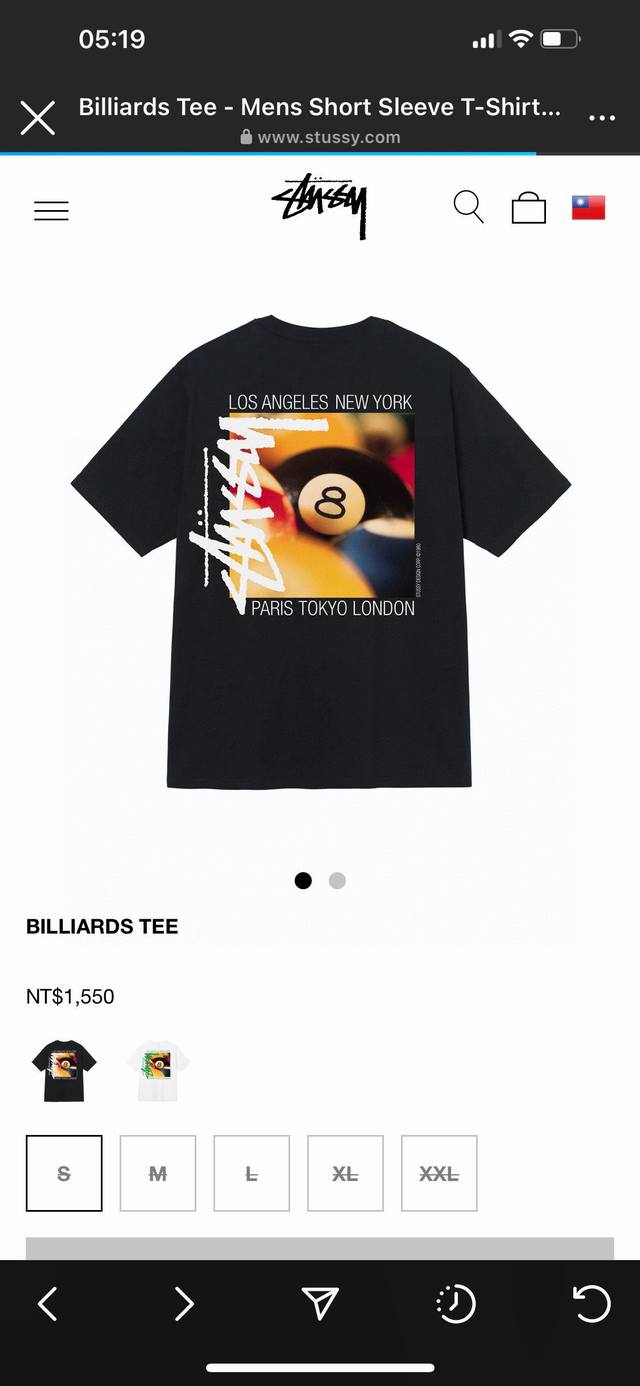Share this page via the paper plane
Image resolution: width=640 pixels, height=1386 pixels.
(x=320, y=1304)
